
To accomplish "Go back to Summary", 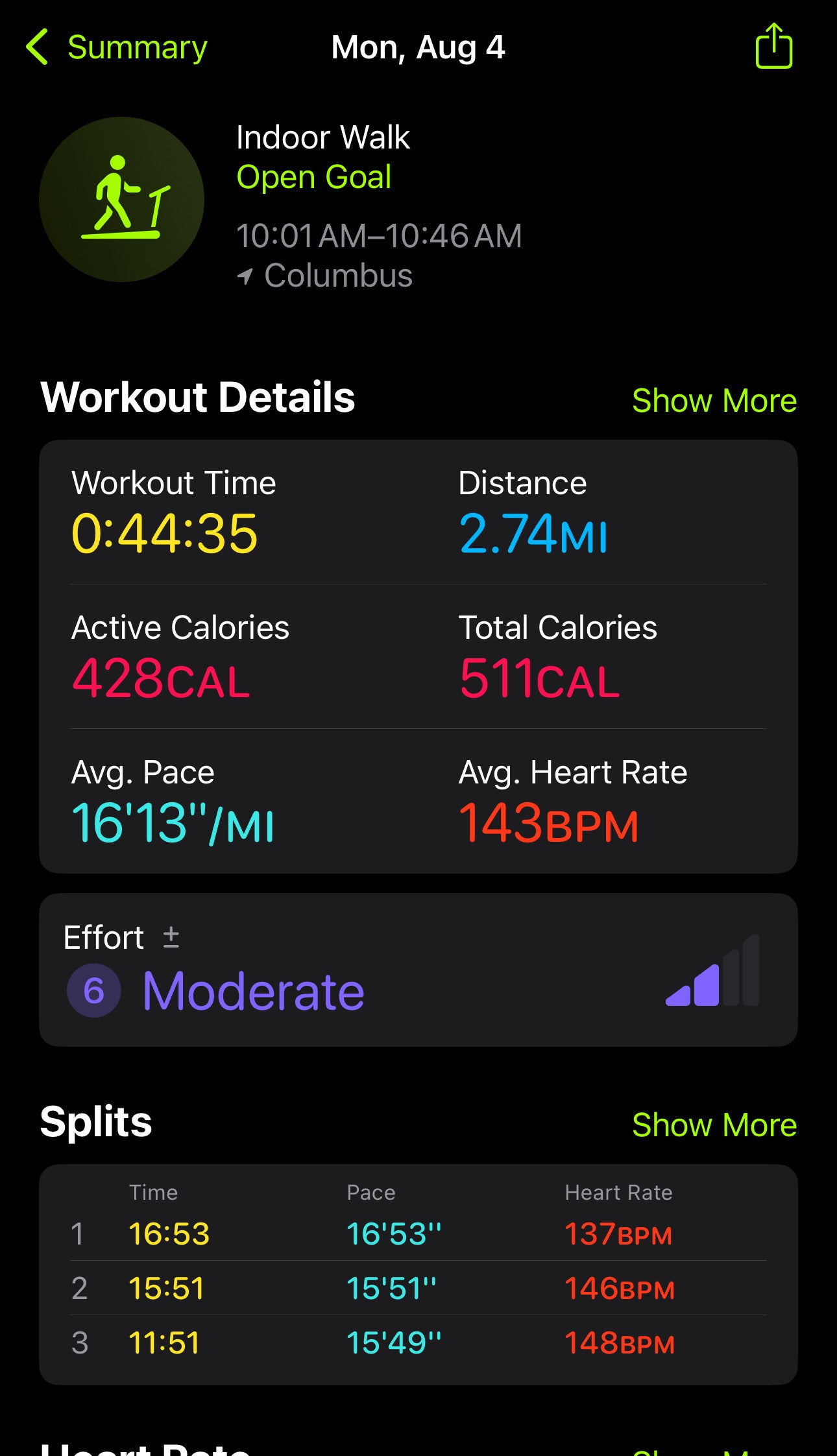I will (x=117, y=47).
